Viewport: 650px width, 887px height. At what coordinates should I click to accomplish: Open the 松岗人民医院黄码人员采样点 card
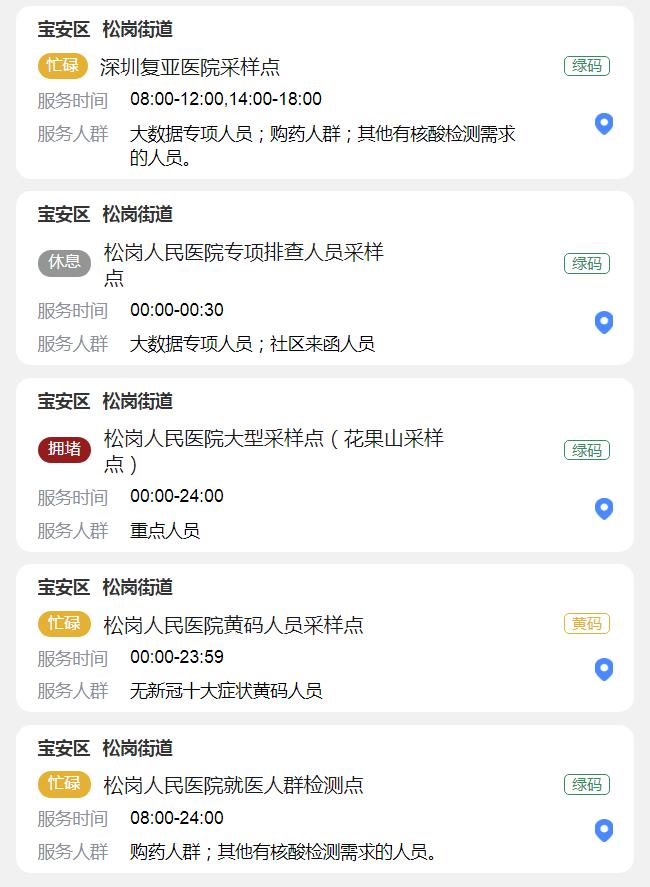[233, 625]
